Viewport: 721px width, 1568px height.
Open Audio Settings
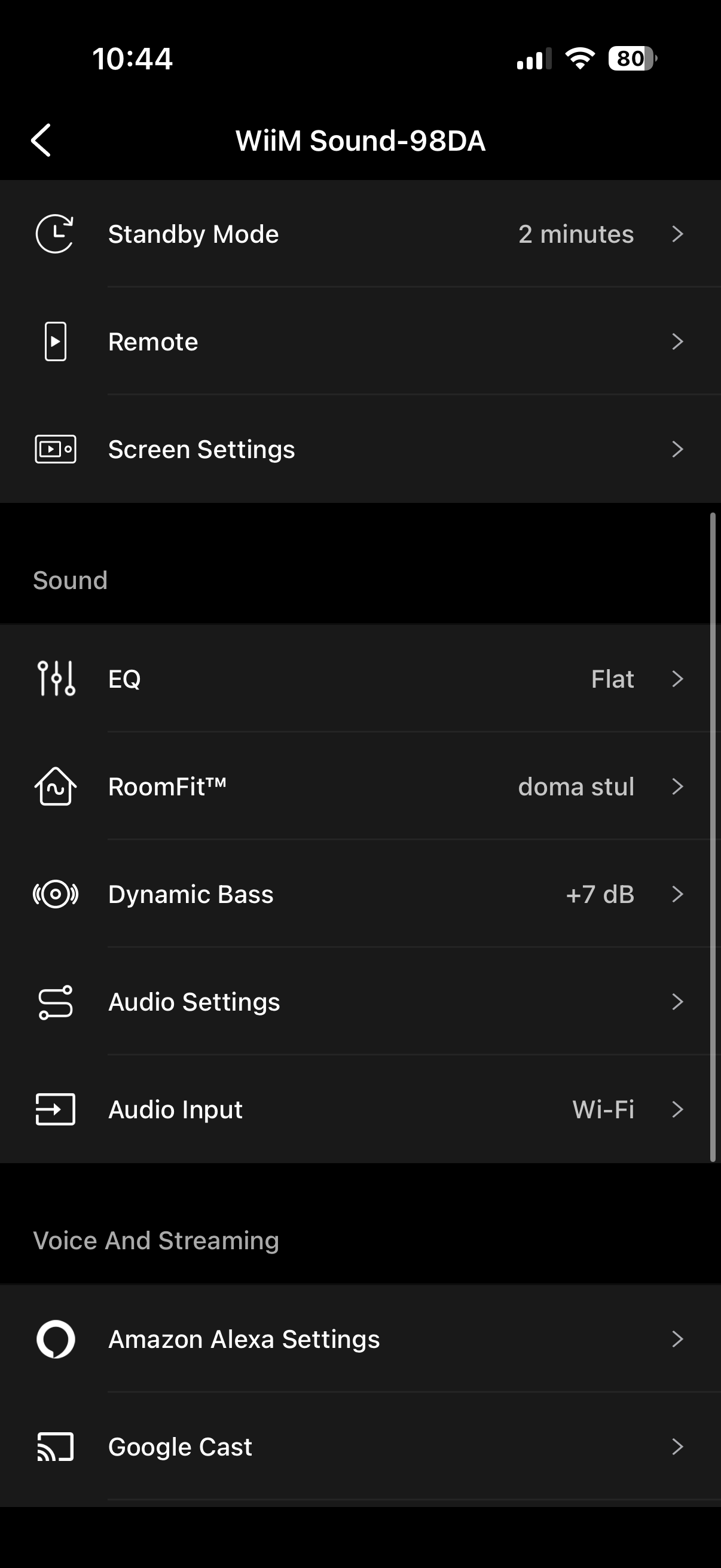[360, 1002]
